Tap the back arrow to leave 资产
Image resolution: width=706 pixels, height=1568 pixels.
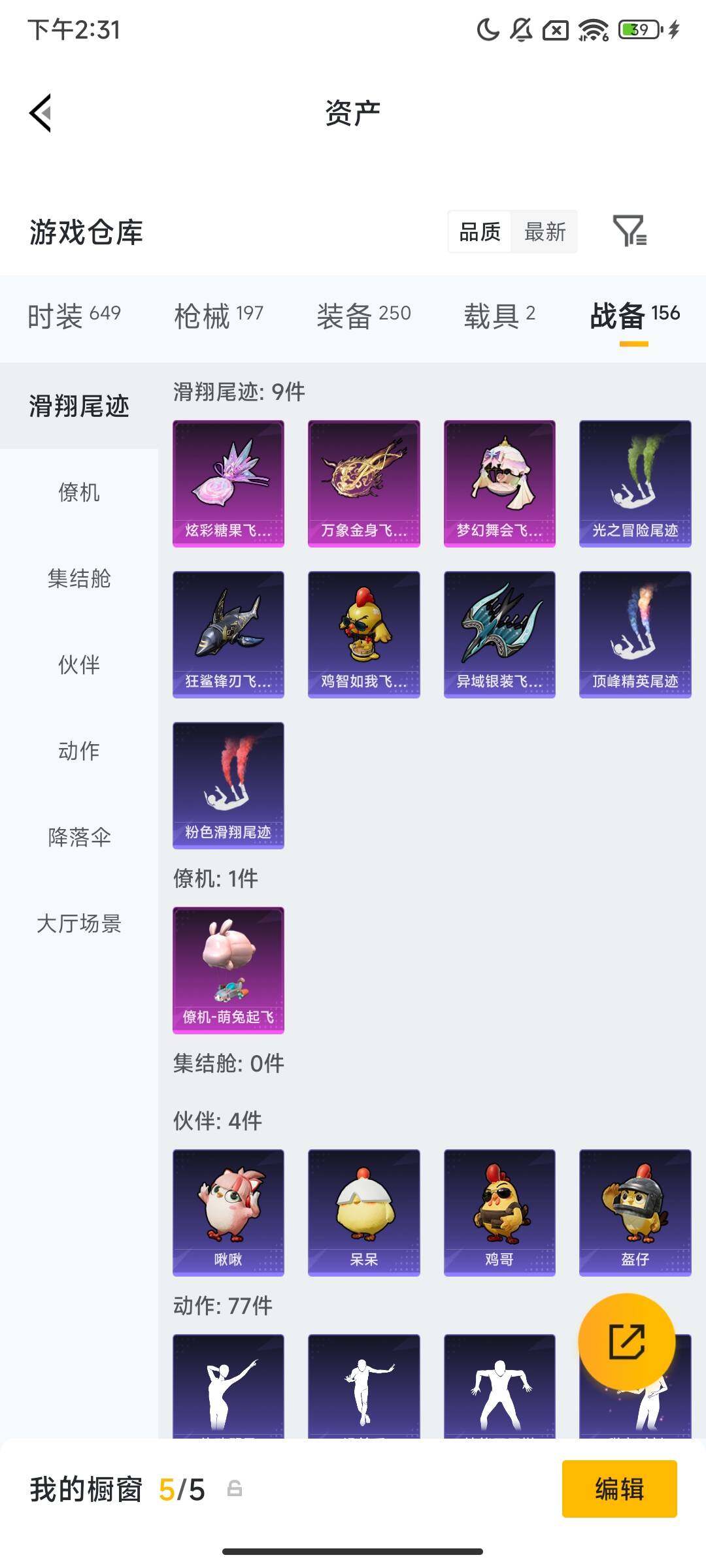(x=41, y=112)
